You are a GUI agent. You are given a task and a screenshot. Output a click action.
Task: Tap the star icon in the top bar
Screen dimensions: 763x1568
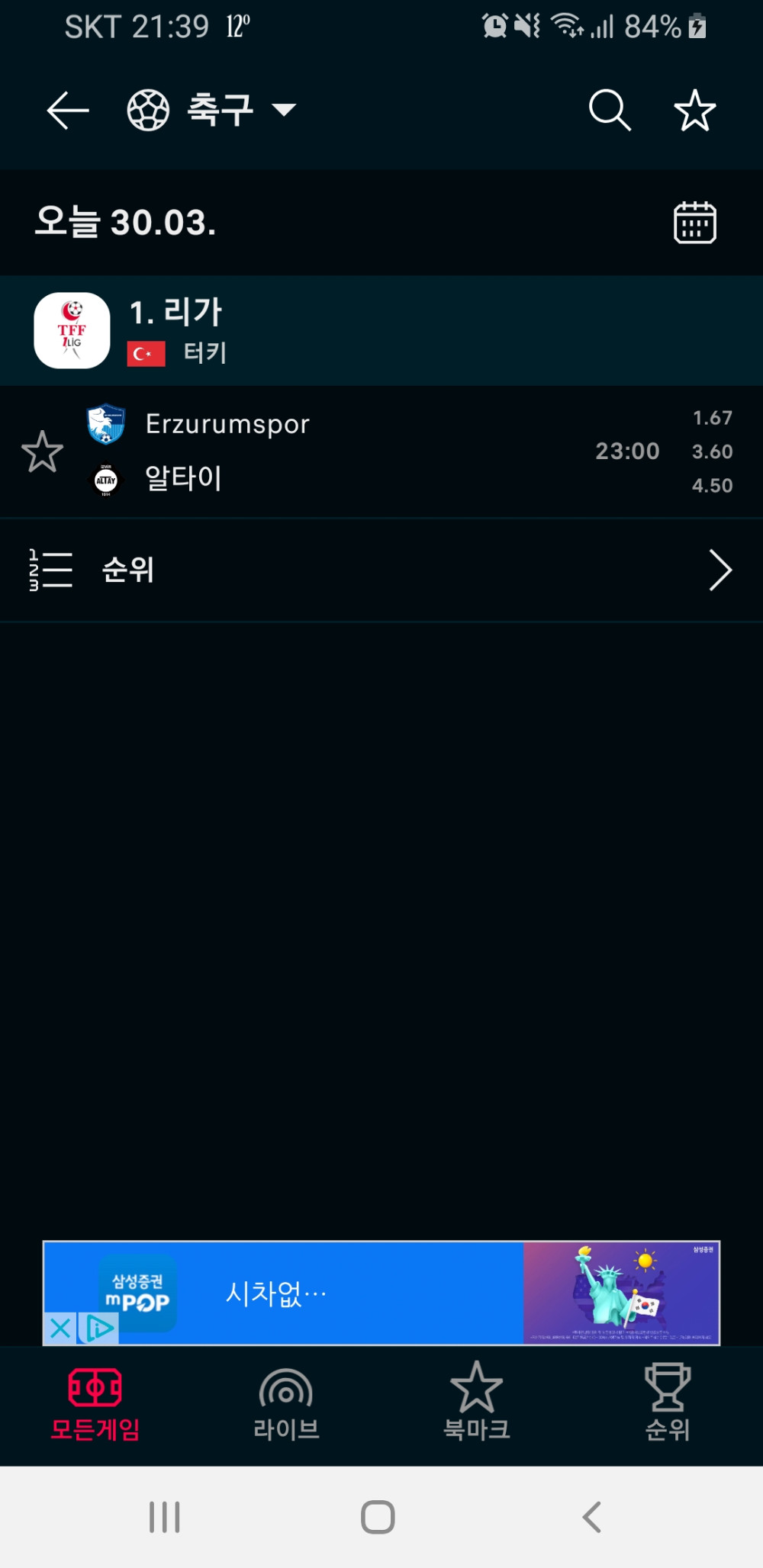click(x=694, y=111)
